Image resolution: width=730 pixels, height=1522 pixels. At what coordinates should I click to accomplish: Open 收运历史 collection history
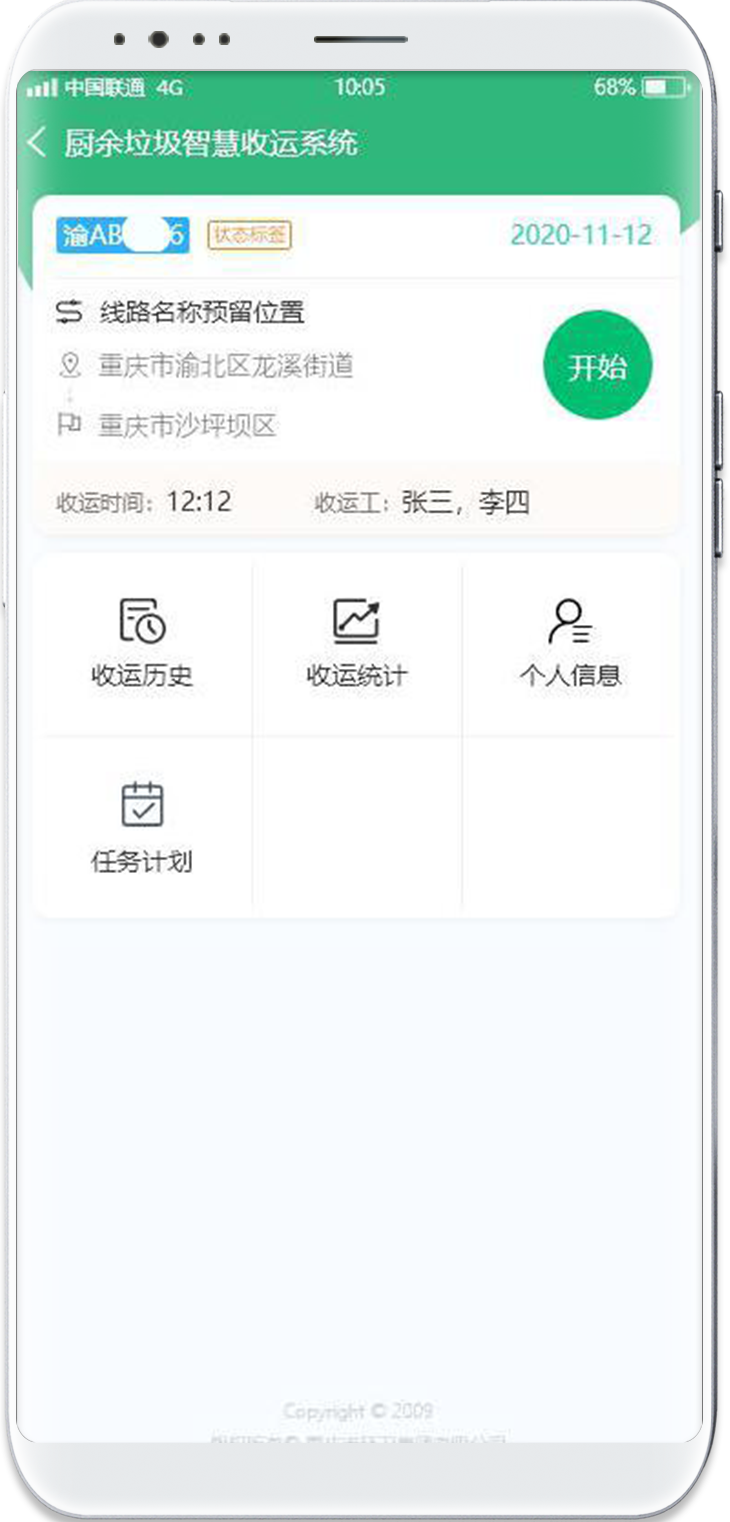point(142,644)
